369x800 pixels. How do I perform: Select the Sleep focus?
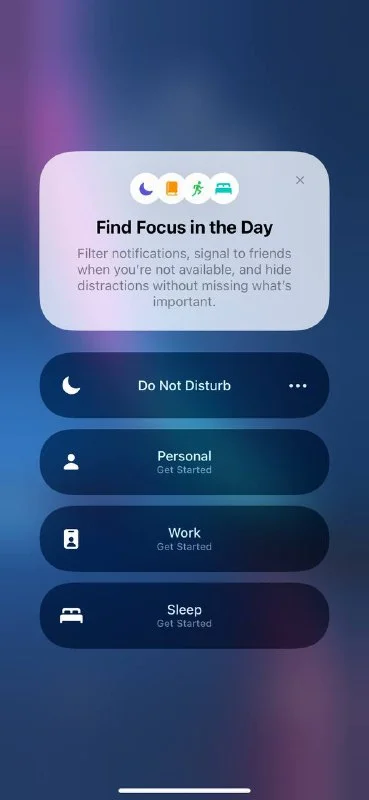click(x=184, y=616)
